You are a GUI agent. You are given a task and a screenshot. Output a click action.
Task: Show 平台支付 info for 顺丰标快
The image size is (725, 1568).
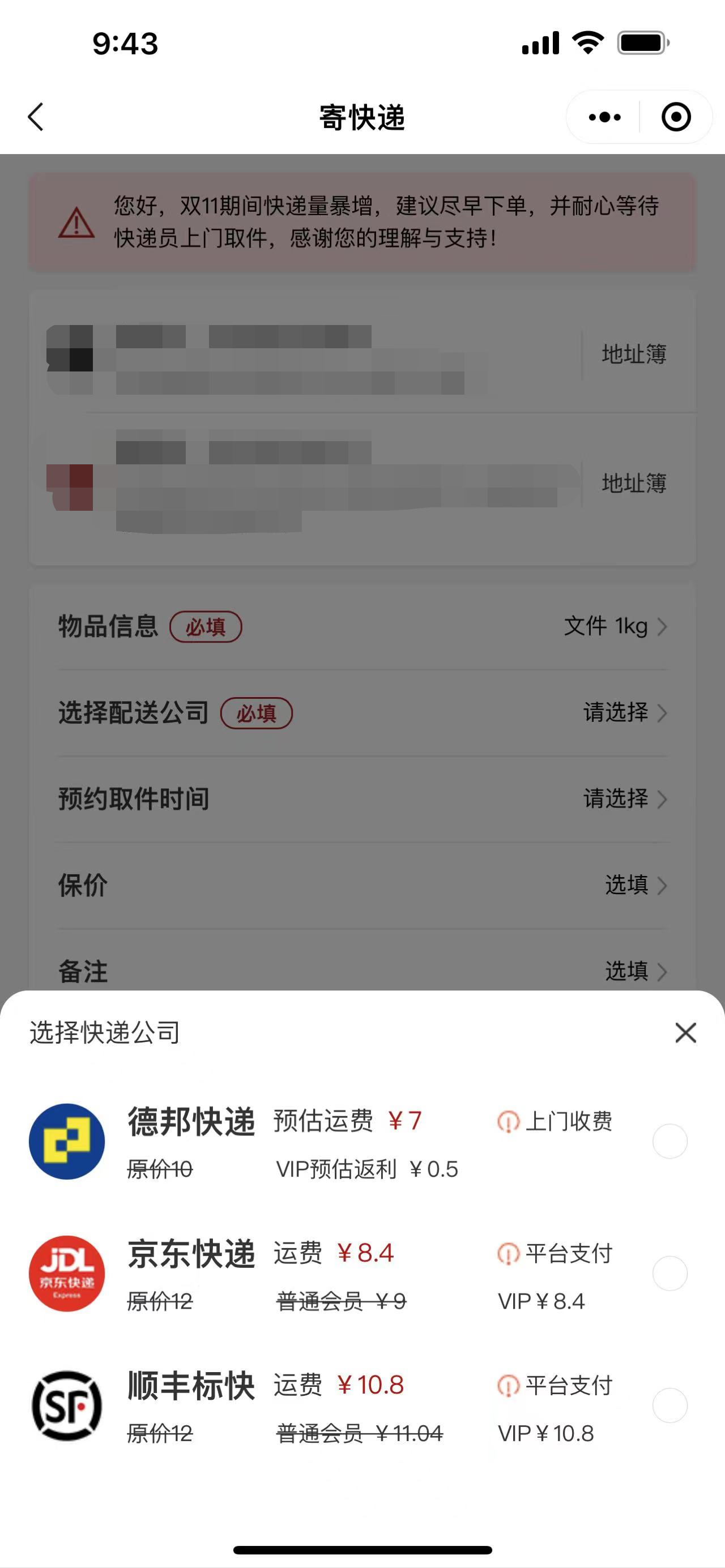coord(508,1386)
